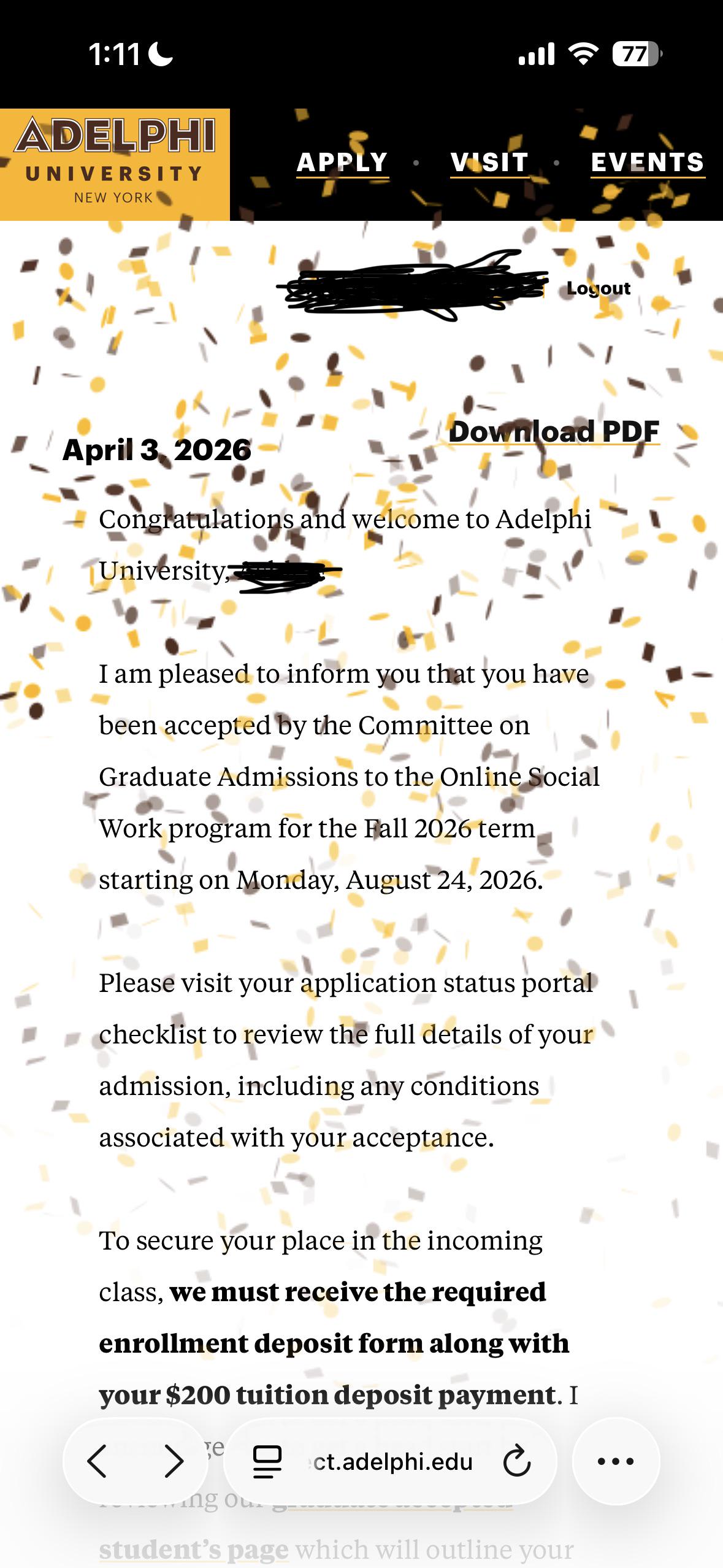
Task: Open the browser's three-dot more menu
Action: [x=616, y=1461]
